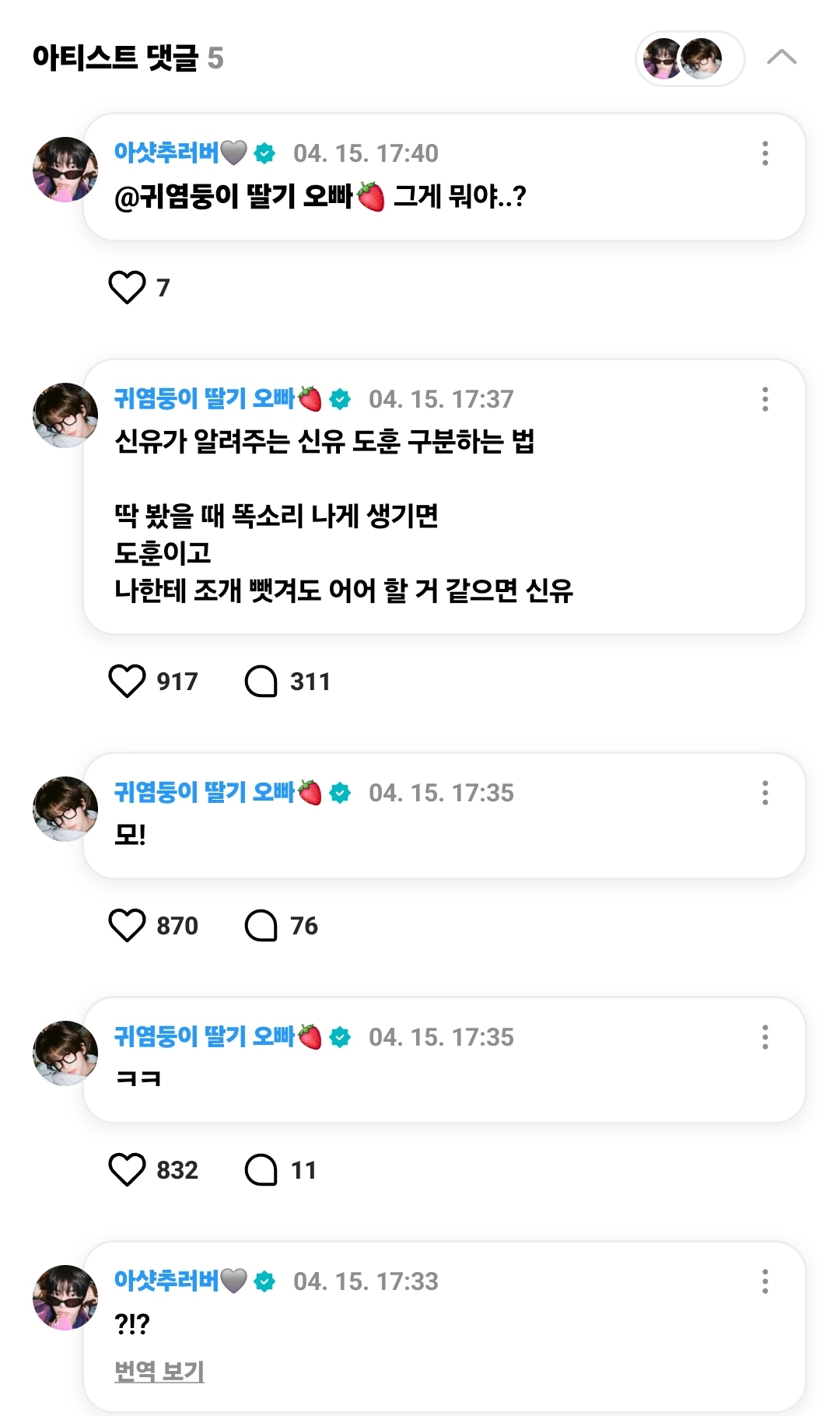Open the artist avatars filter pill

[x=689, y=58]
